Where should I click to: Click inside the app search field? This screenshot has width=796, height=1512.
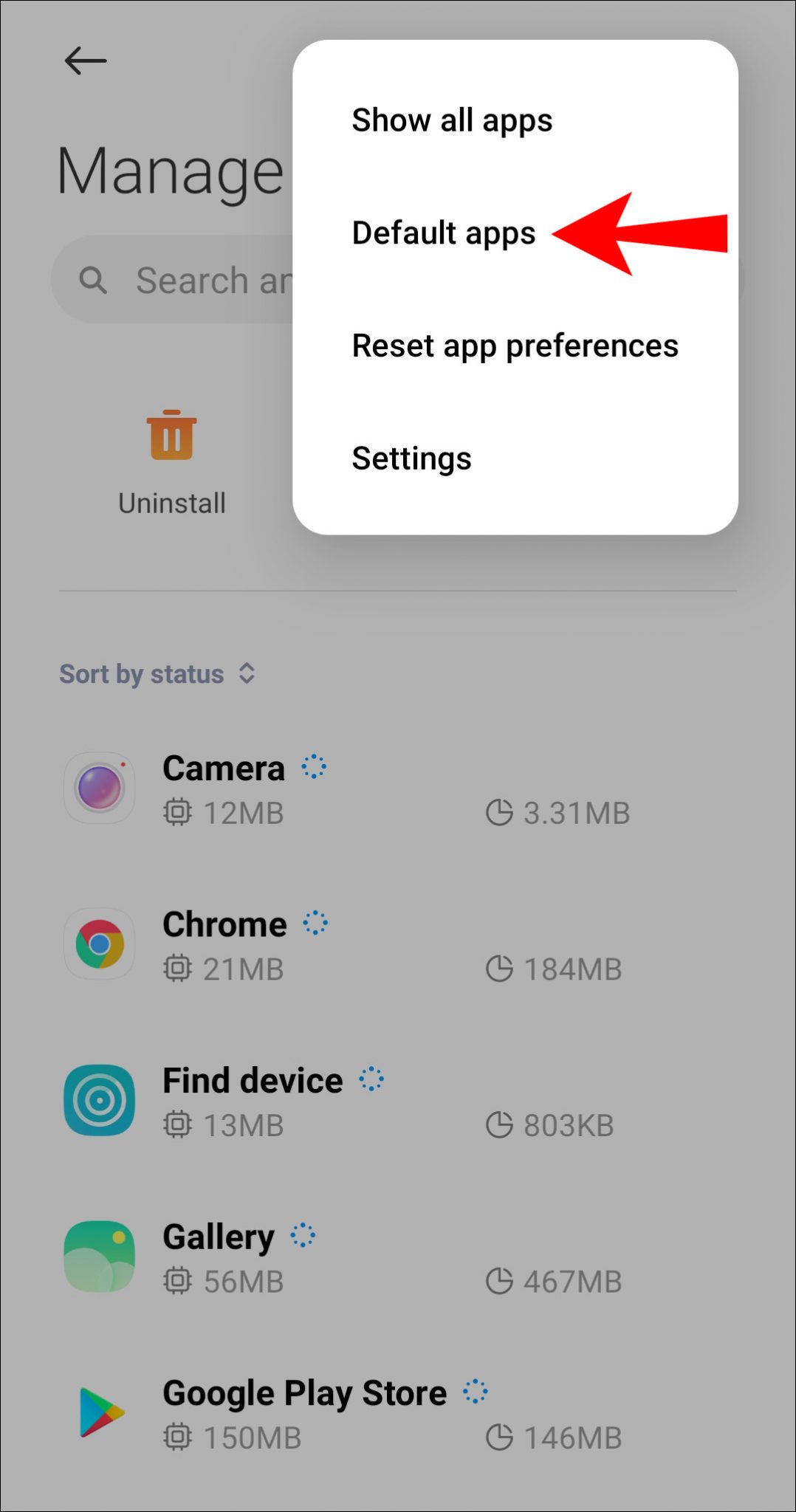click(222, 279)
